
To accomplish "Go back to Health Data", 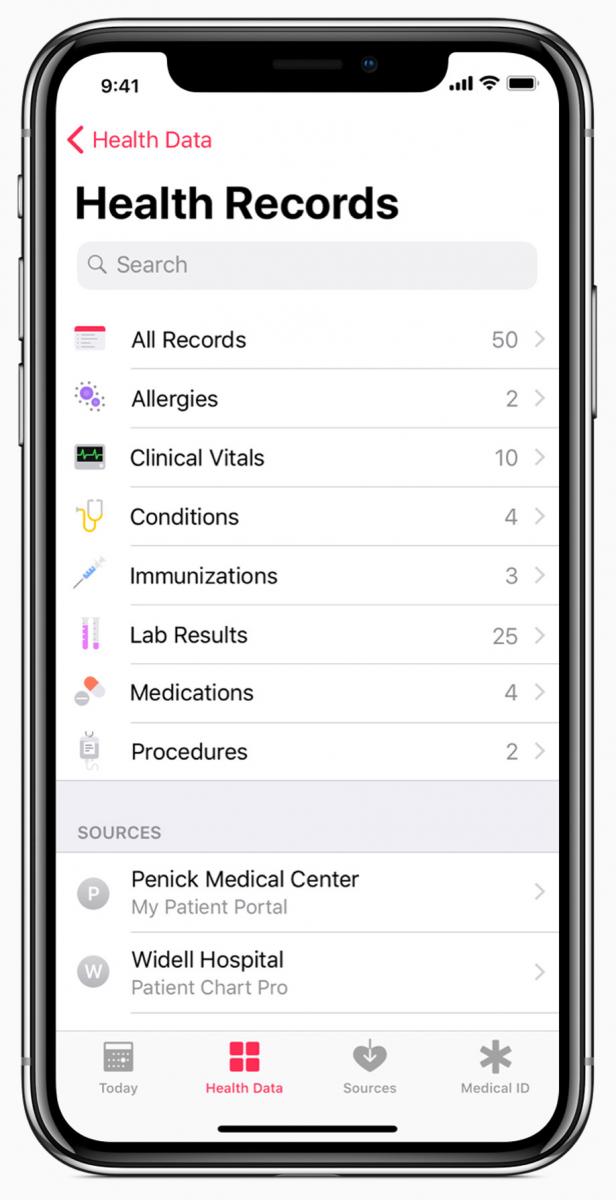I will click(140, 140).
